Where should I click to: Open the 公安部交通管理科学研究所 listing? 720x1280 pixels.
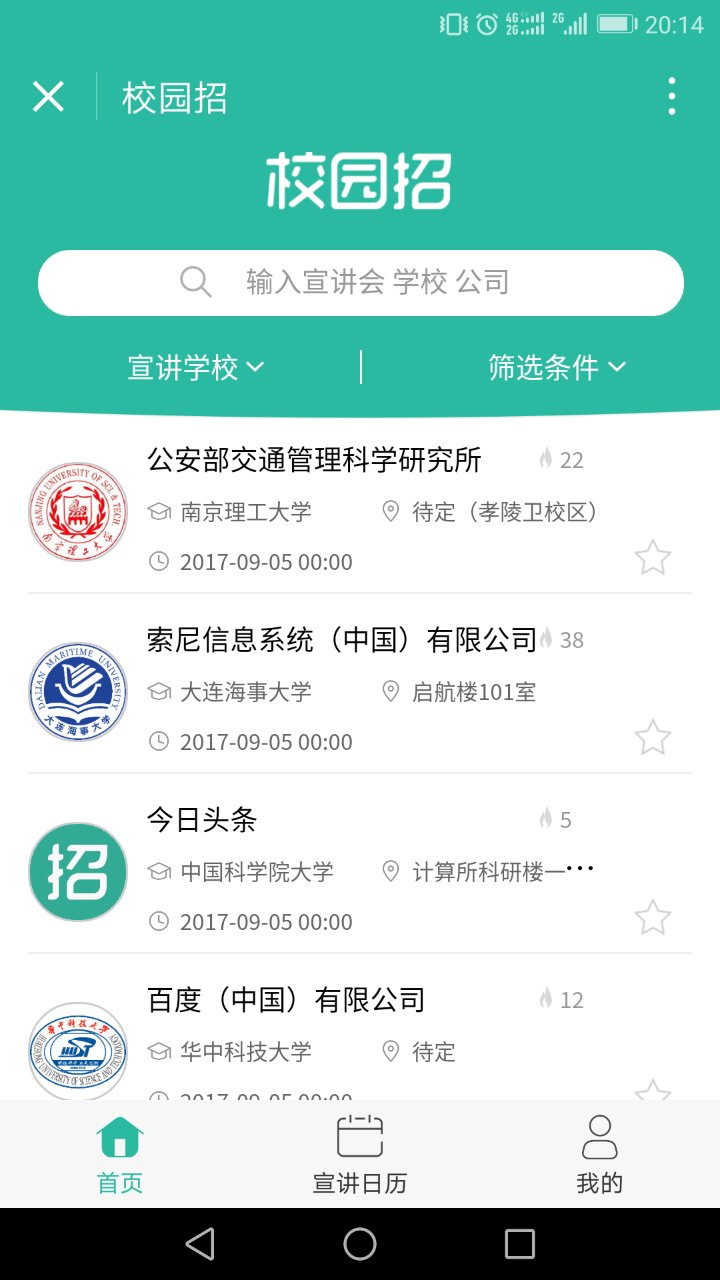[360, 510]
